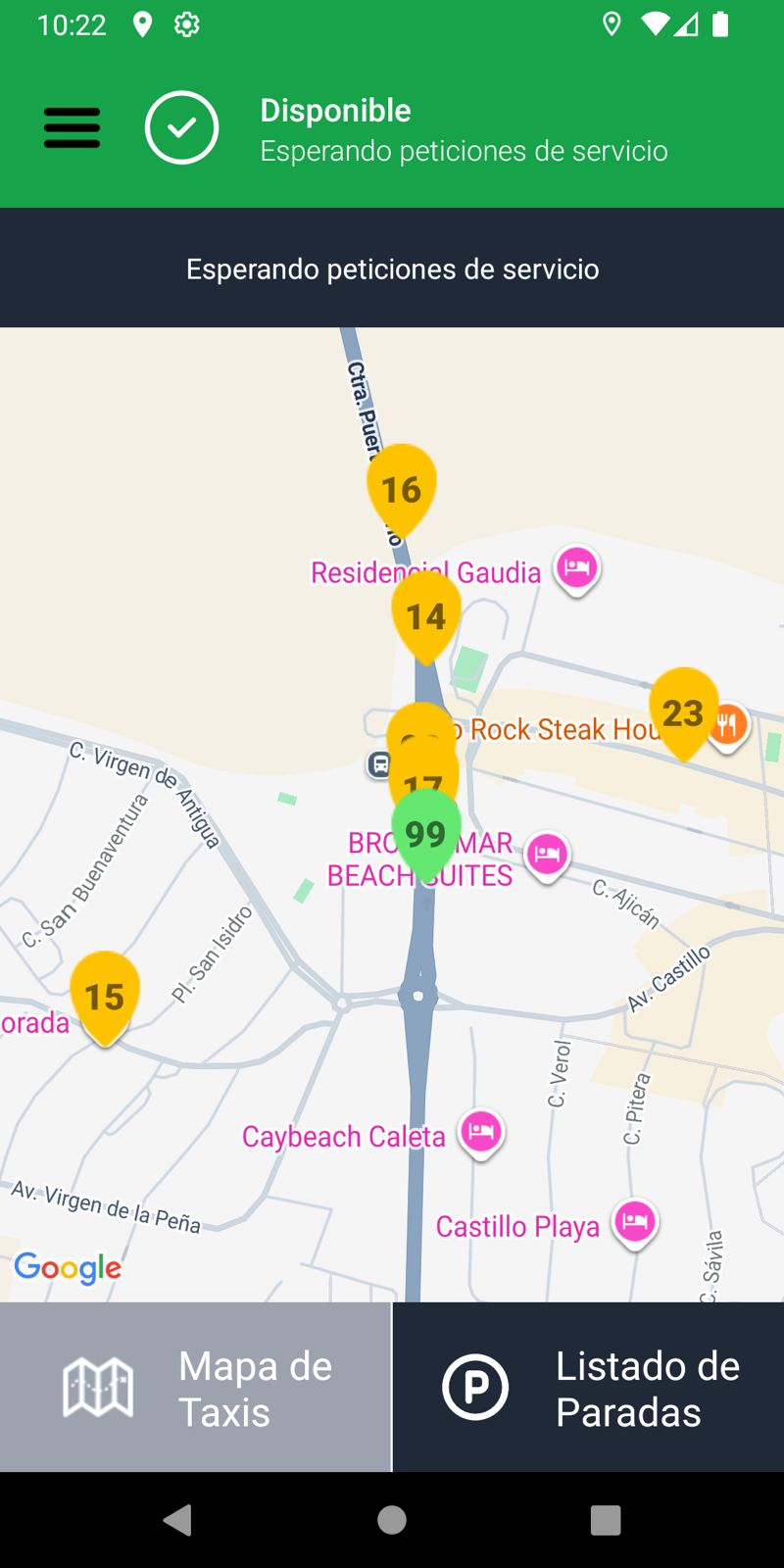Image resolution: width=784 pixels, height=1568 pixels.
Task: Tap the hotel icon beside Caybeach Caleta
Action: pos(480,1131)
